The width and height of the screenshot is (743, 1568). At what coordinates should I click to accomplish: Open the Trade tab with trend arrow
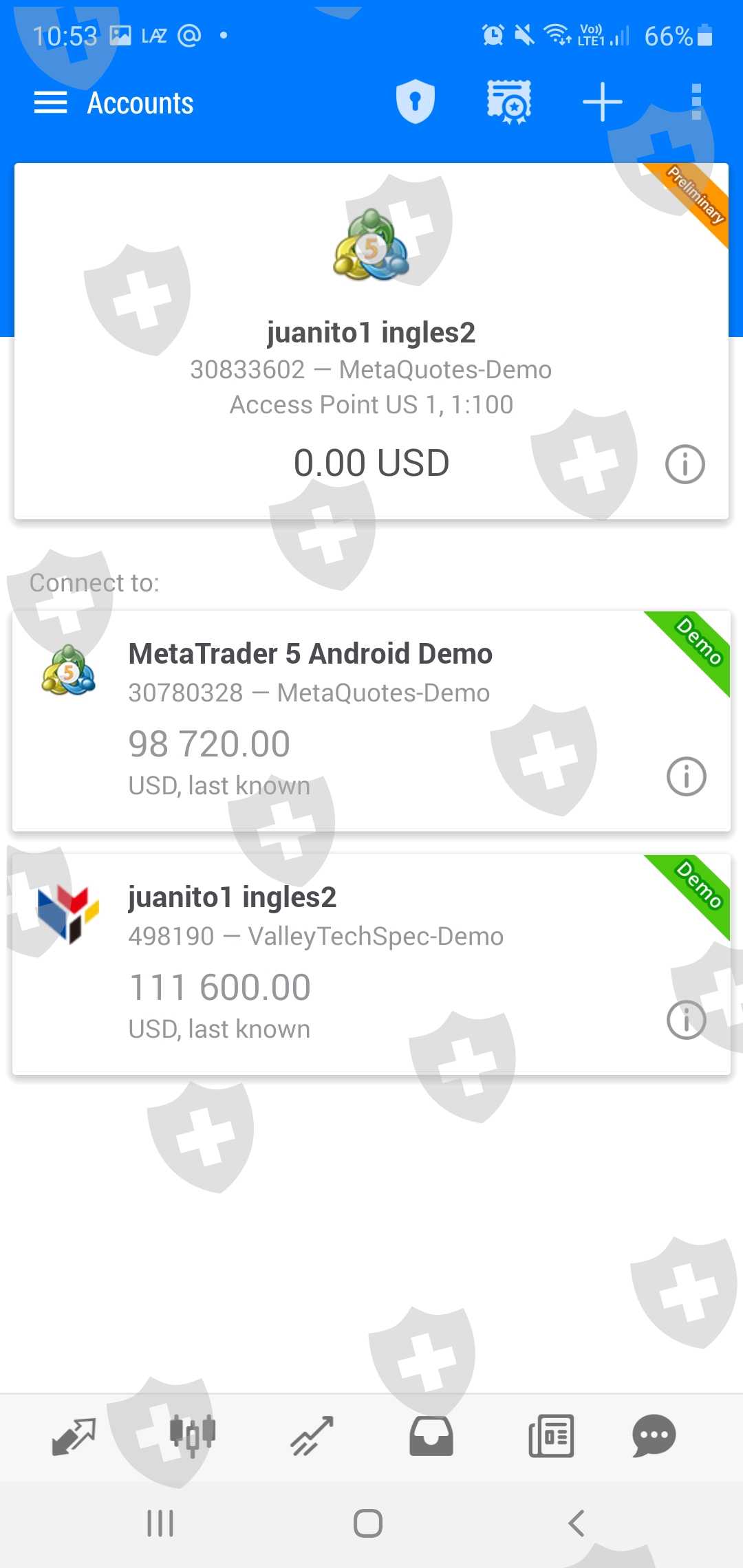(312, 1436)
